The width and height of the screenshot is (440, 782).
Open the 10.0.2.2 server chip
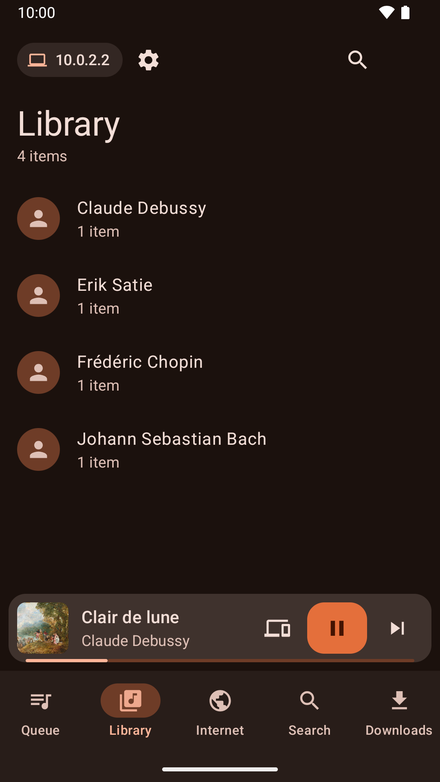click(70, 60)
